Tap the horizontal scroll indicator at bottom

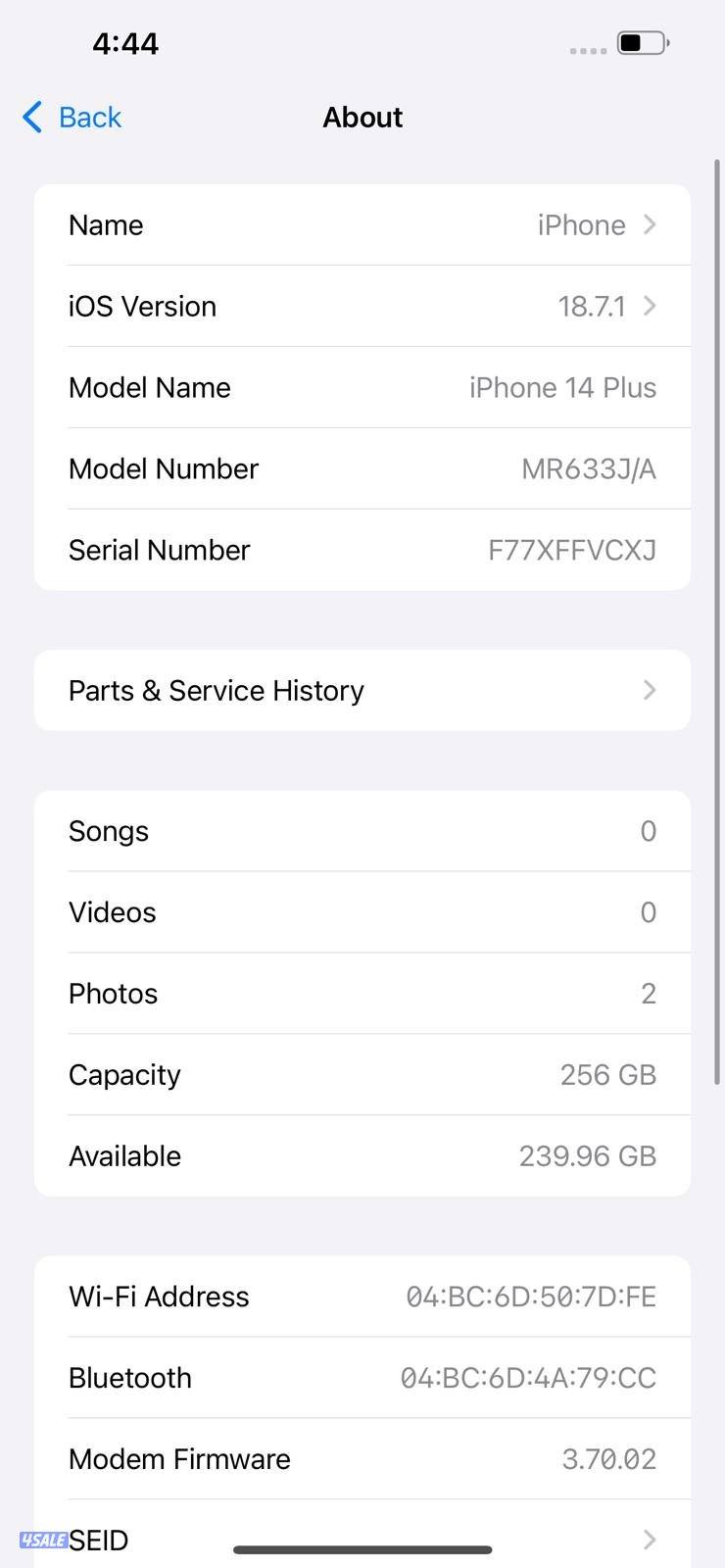click(362, 1550)
